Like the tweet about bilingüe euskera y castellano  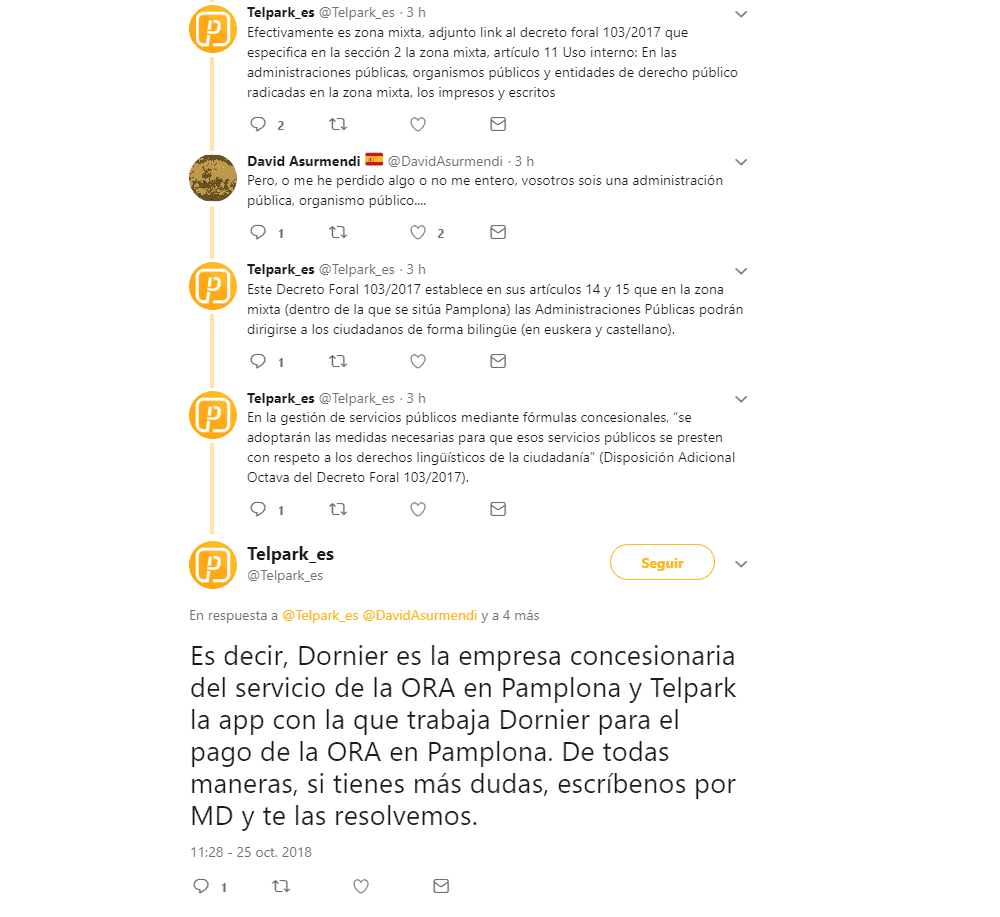click(418, 362)
